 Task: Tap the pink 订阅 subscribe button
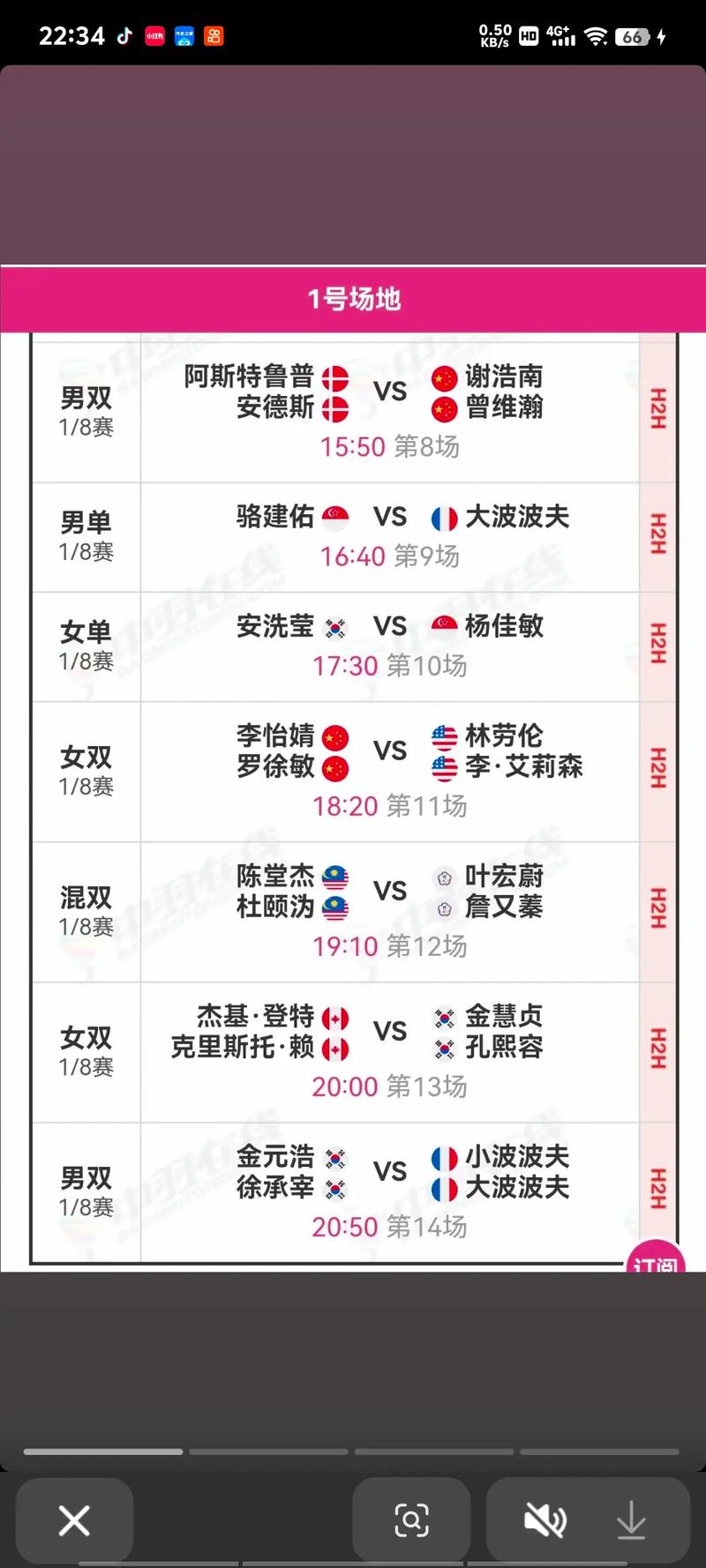click(656, 1263)
